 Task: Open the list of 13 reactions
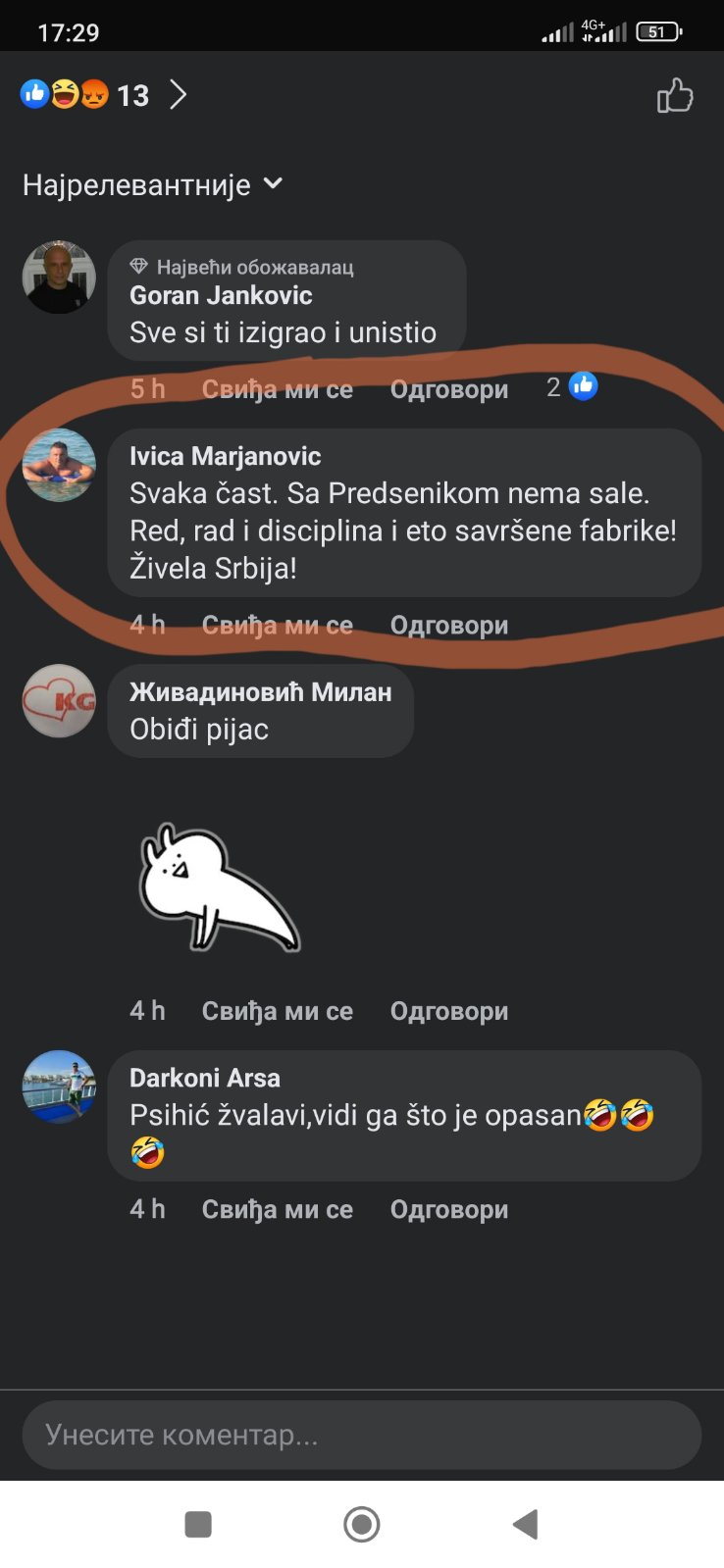(x=103, y=95)
